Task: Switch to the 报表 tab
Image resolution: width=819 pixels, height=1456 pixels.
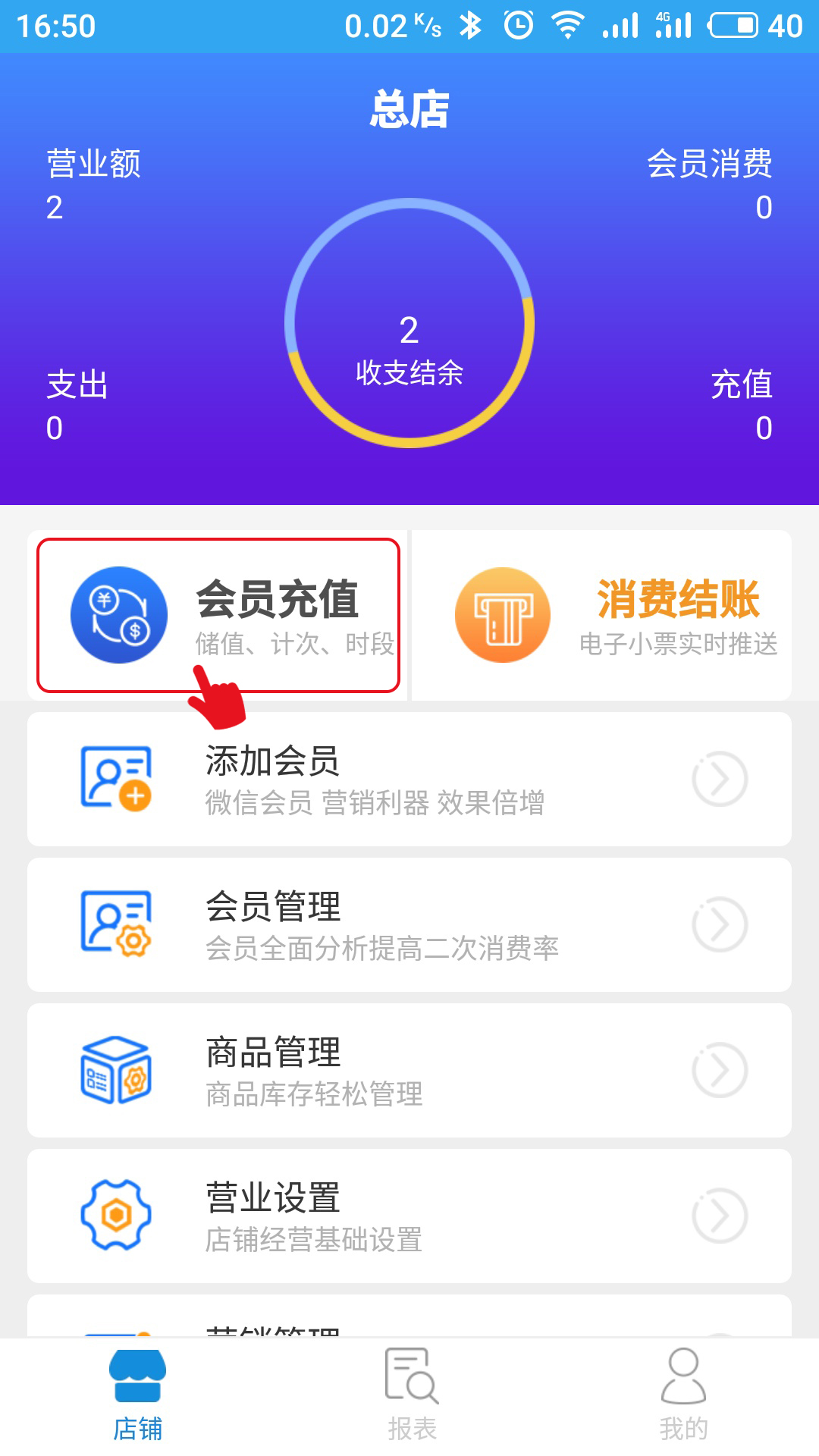Action: [x=412, y=1395]
